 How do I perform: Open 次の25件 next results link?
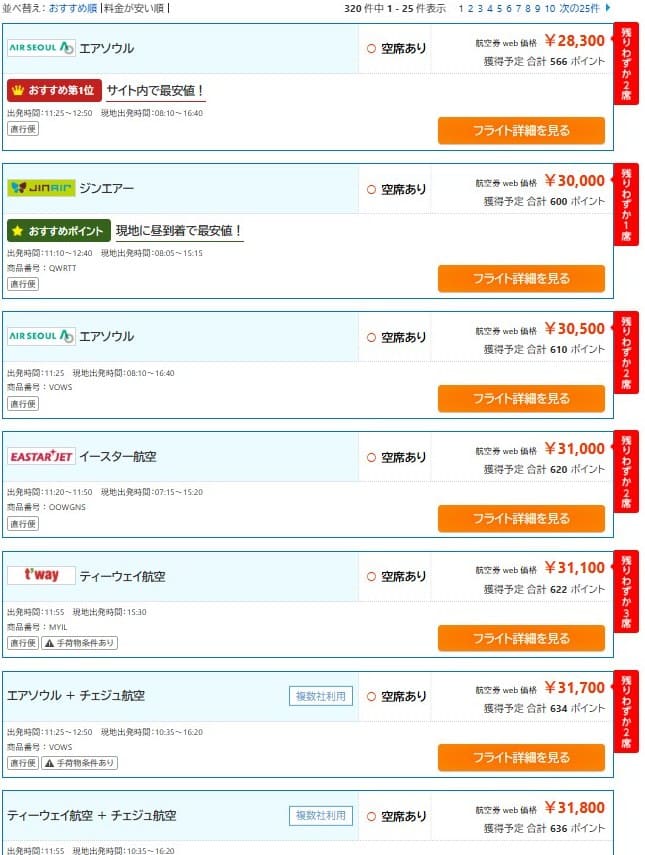coord(580,8)
